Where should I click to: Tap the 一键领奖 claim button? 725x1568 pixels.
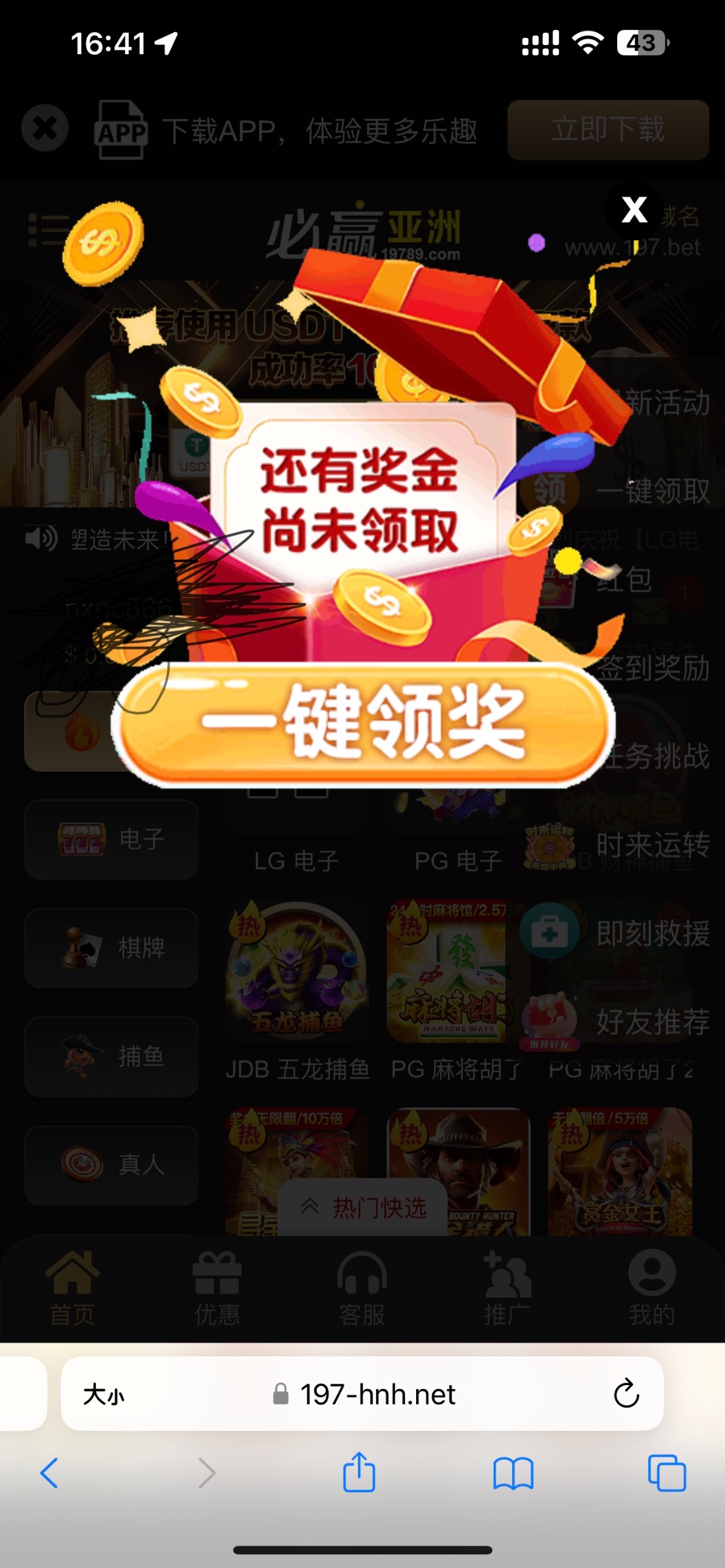pyautogui.click(x=363, y=723)
